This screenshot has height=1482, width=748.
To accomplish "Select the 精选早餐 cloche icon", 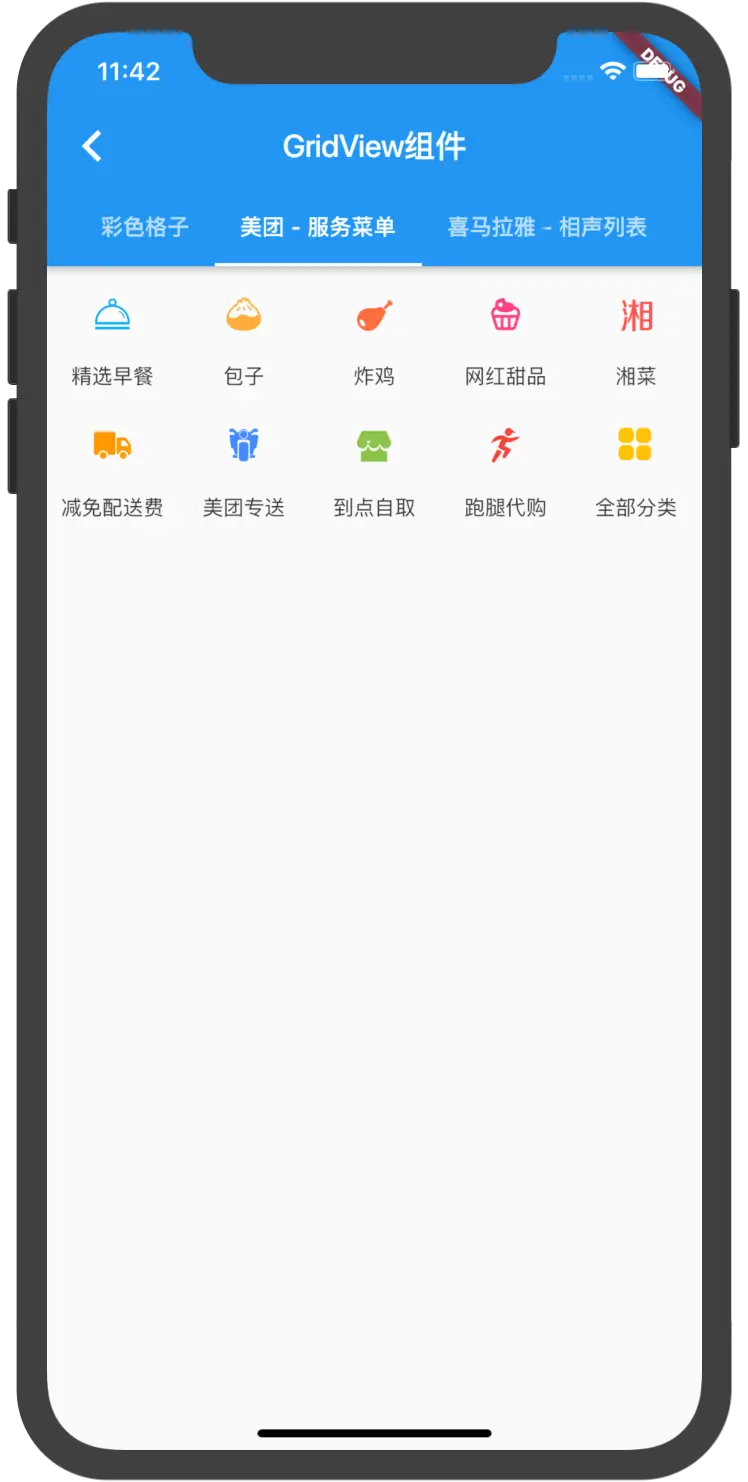I will pyautogui.click(x=113, y=315).
